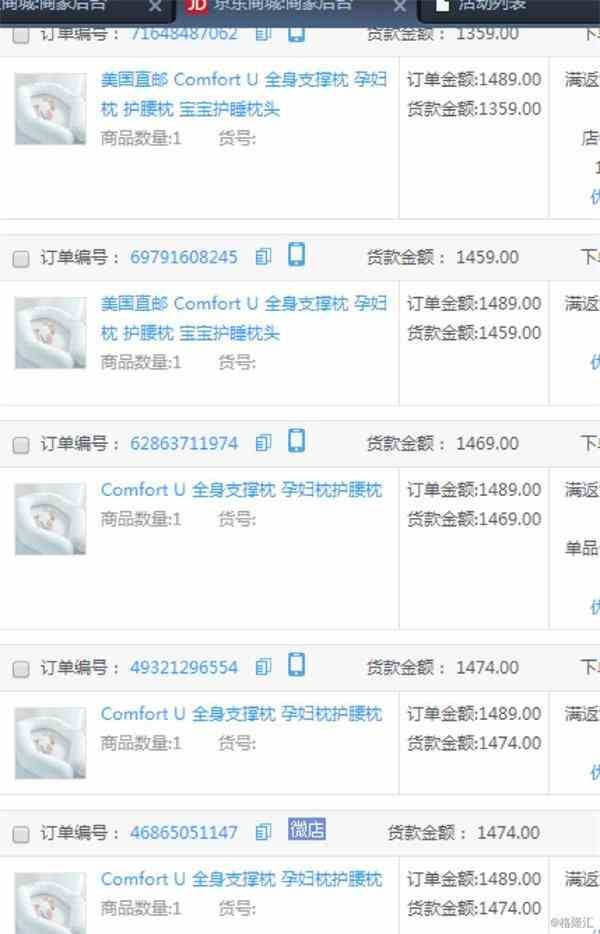
Task: Copy order number 69791608245 with the copy icon
Action: tap(263, 257)
